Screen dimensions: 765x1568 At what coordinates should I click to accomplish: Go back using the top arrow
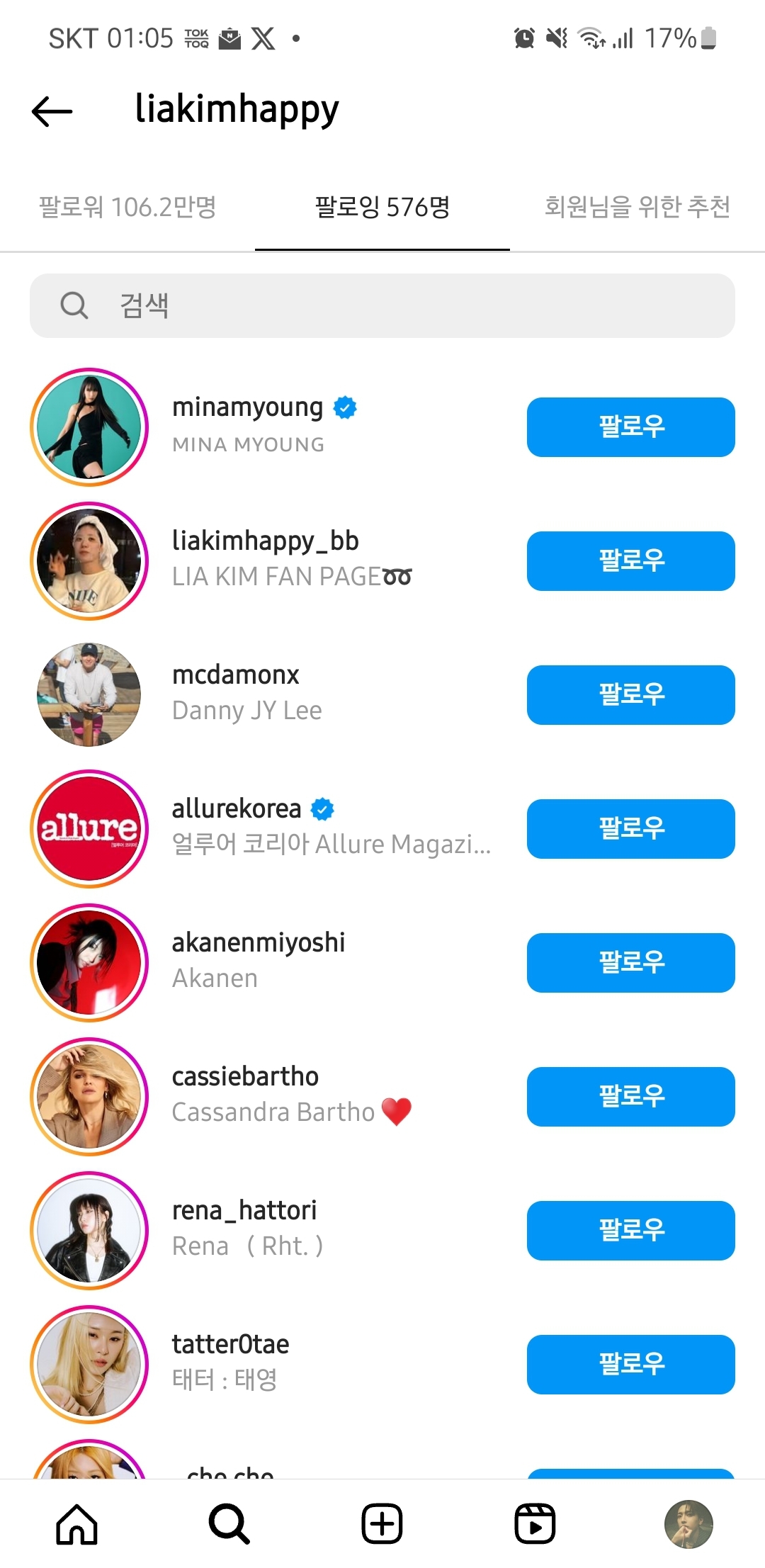click(52, 111)
